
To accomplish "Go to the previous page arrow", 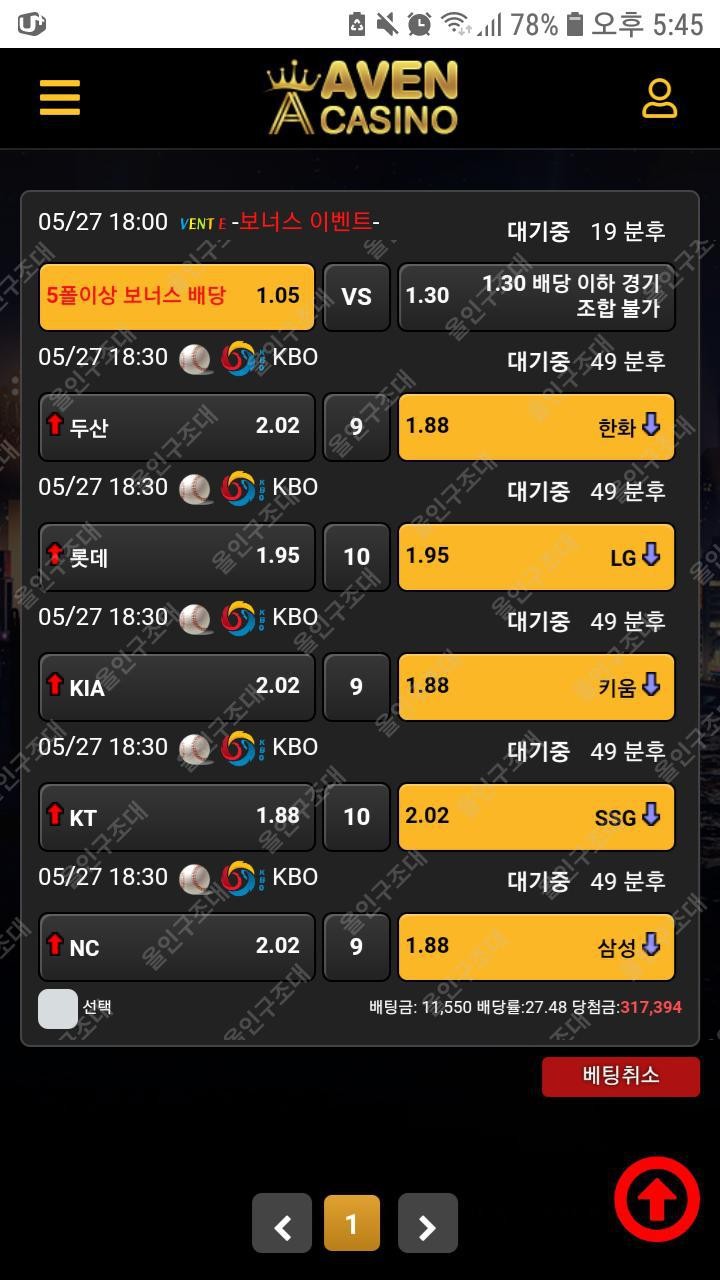I will click(282, 1224).
